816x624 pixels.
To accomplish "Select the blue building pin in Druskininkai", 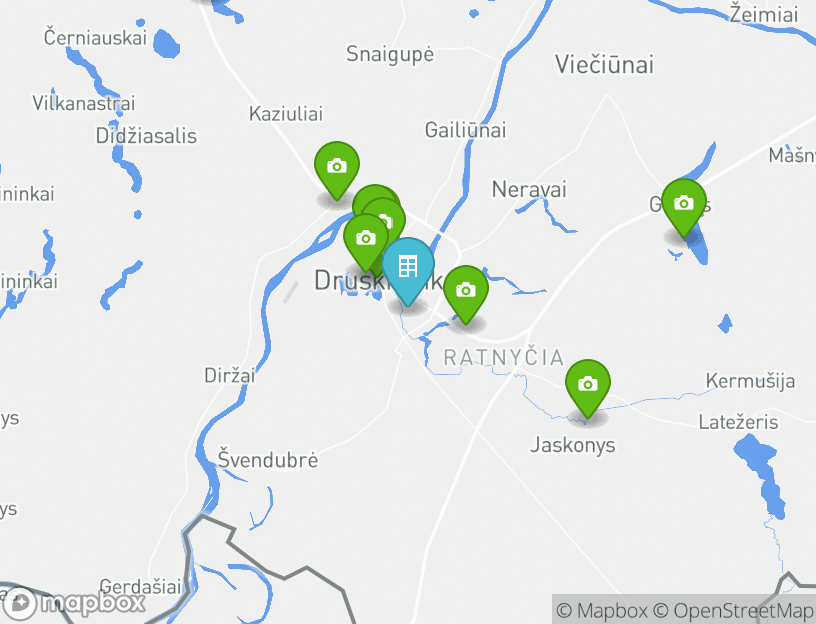I will (408, 267).
